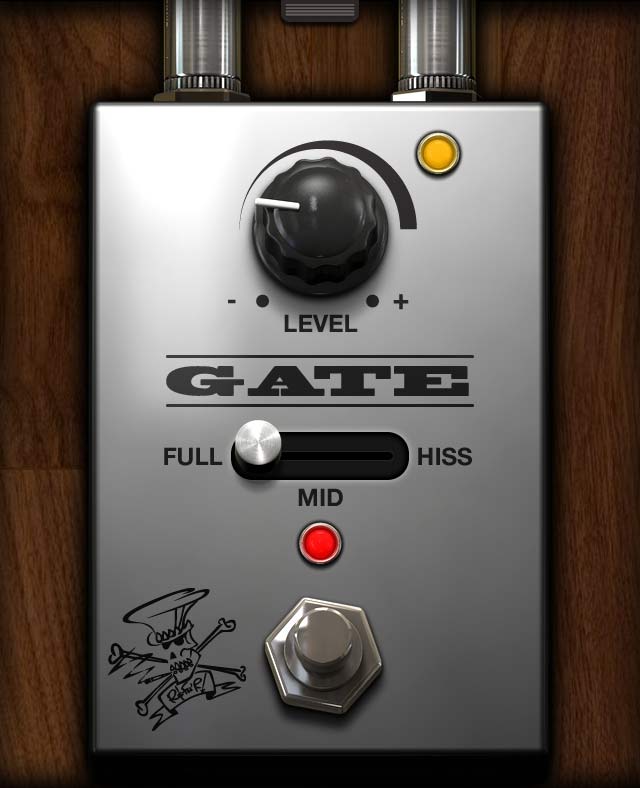Tap the silver slider handle at Full
Image resolution: width=640 pixels, height=788 pixels.
(x=258, y=444)
